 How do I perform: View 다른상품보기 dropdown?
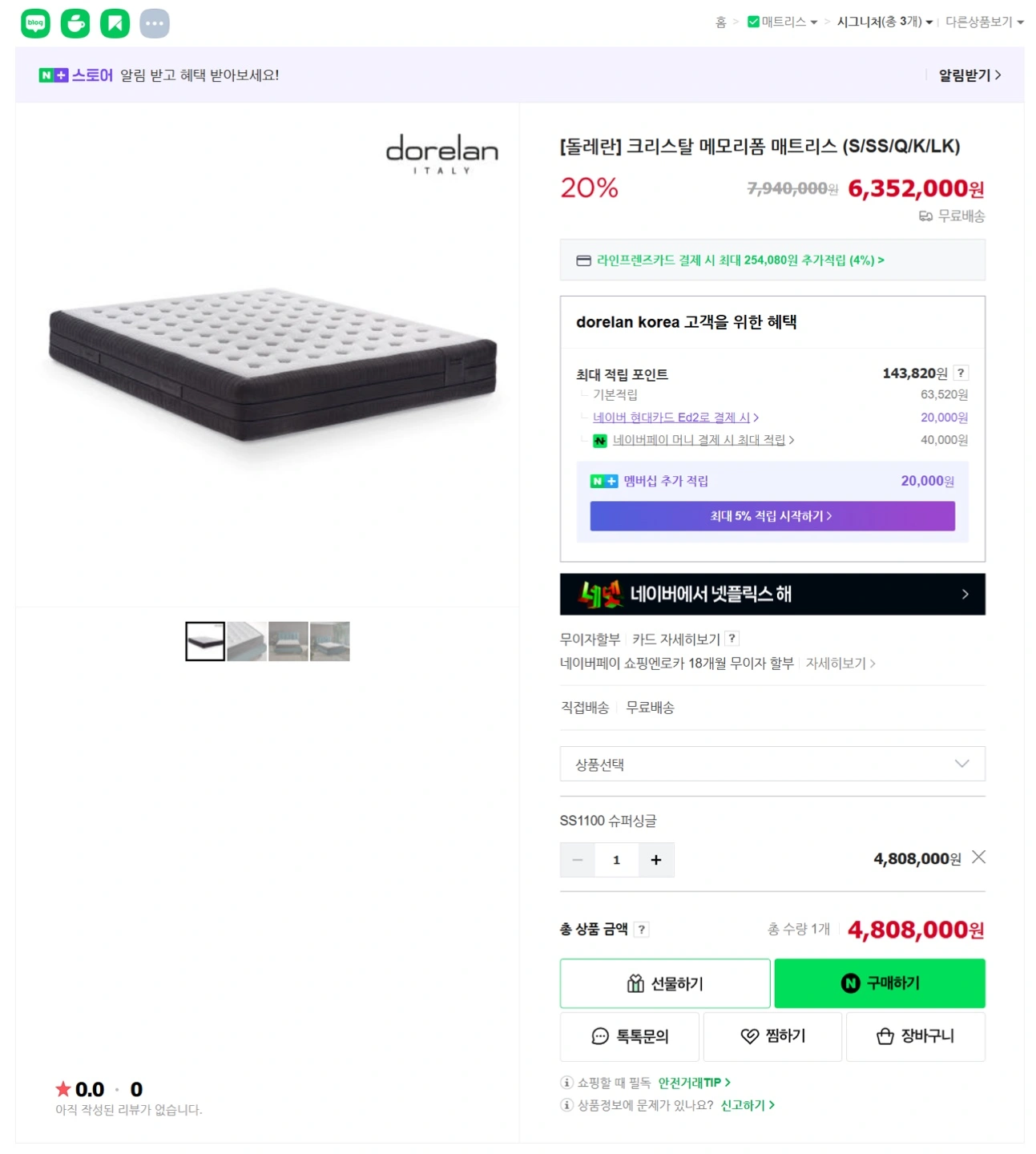pos(985,22)
